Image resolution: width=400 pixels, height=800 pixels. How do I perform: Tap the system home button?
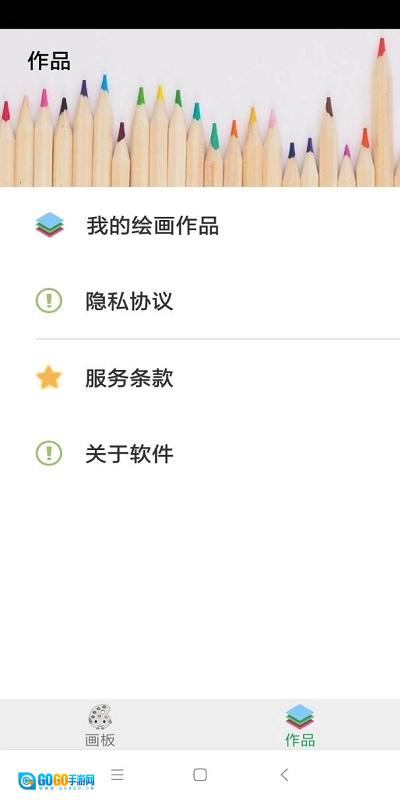[200, 775]
